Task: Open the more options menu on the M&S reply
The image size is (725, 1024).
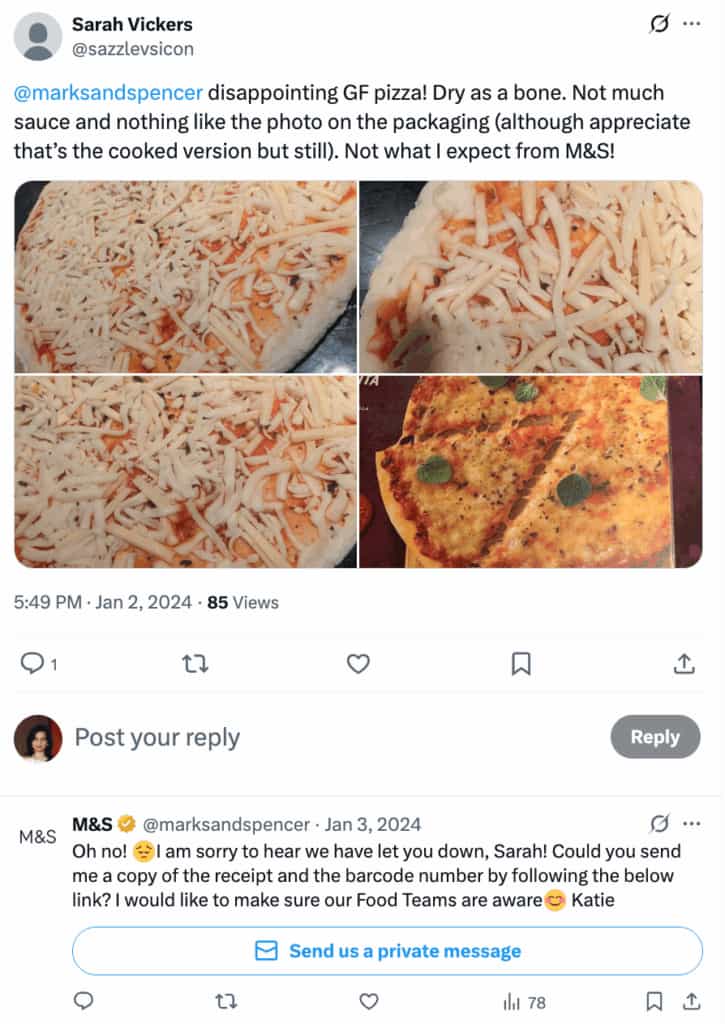Action: point(691,823)
